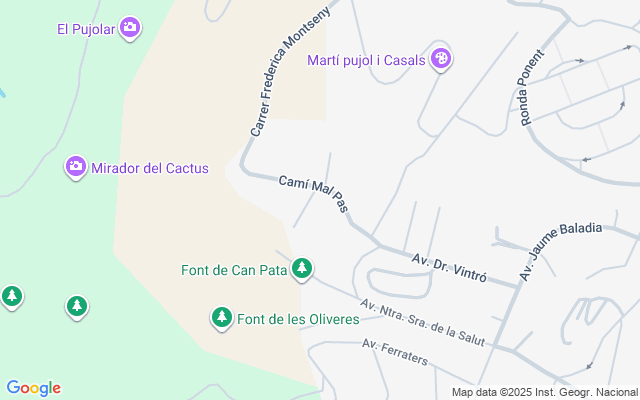Open the Google logo link

click(x=33, y=388)
